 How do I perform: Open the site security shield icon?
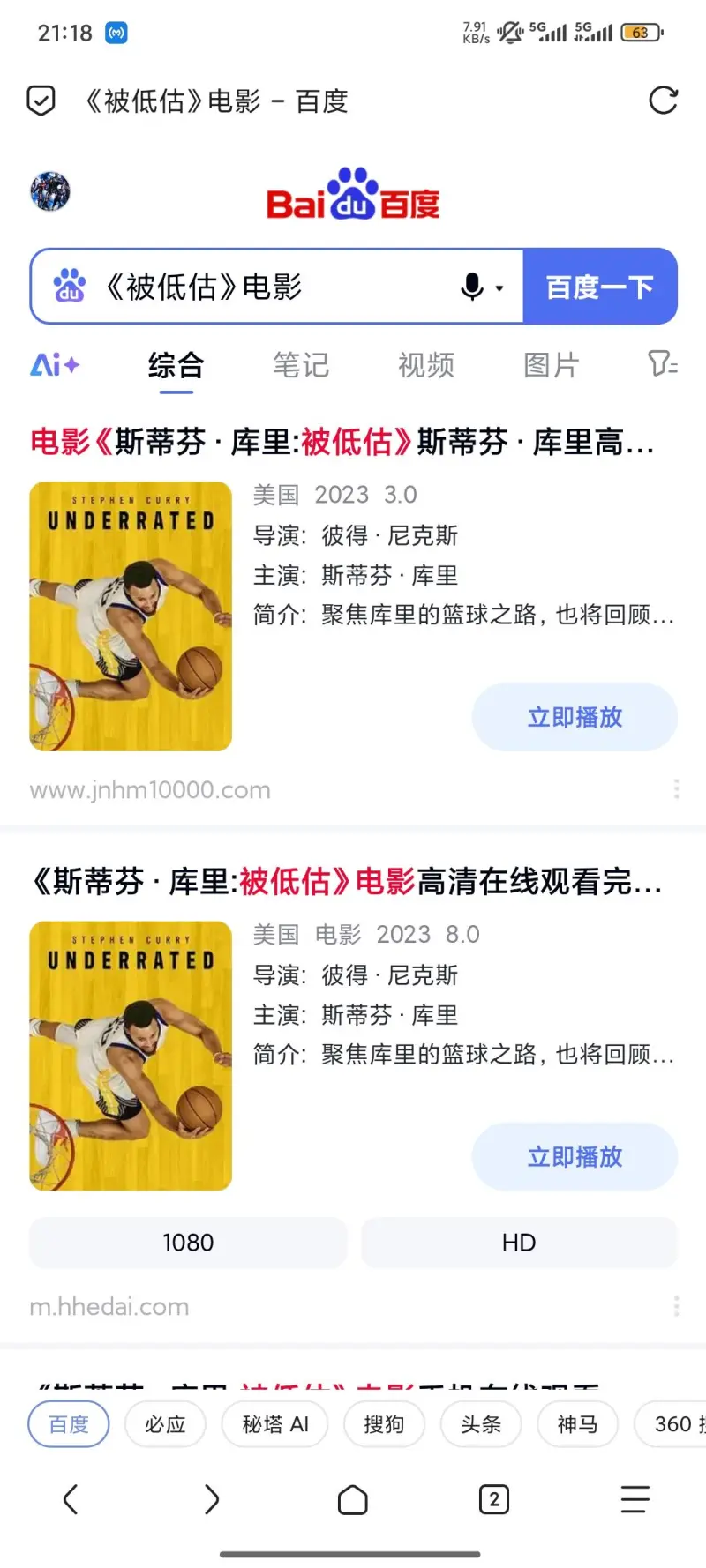click(41, 101)
